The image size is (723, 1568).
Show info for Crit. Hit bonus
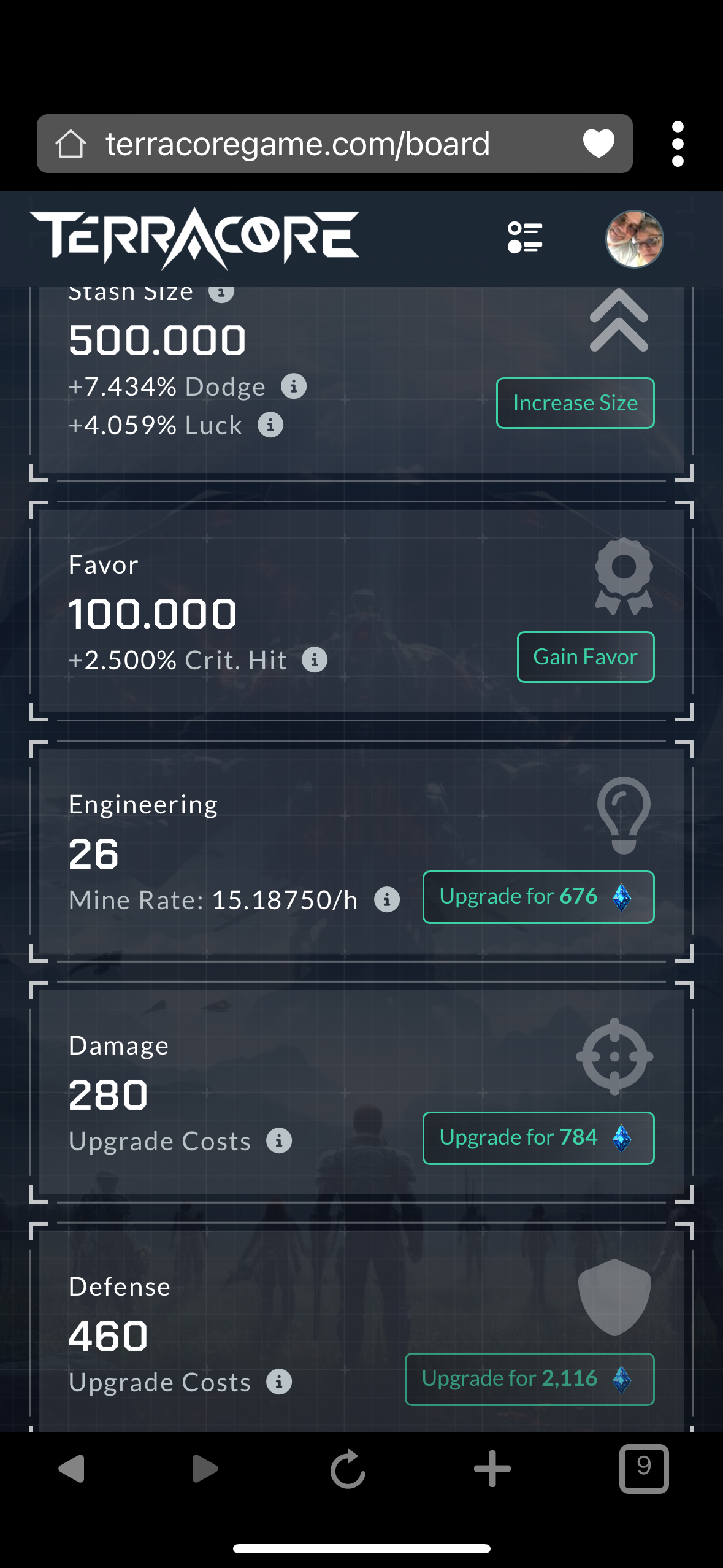(x=315, y=660)
